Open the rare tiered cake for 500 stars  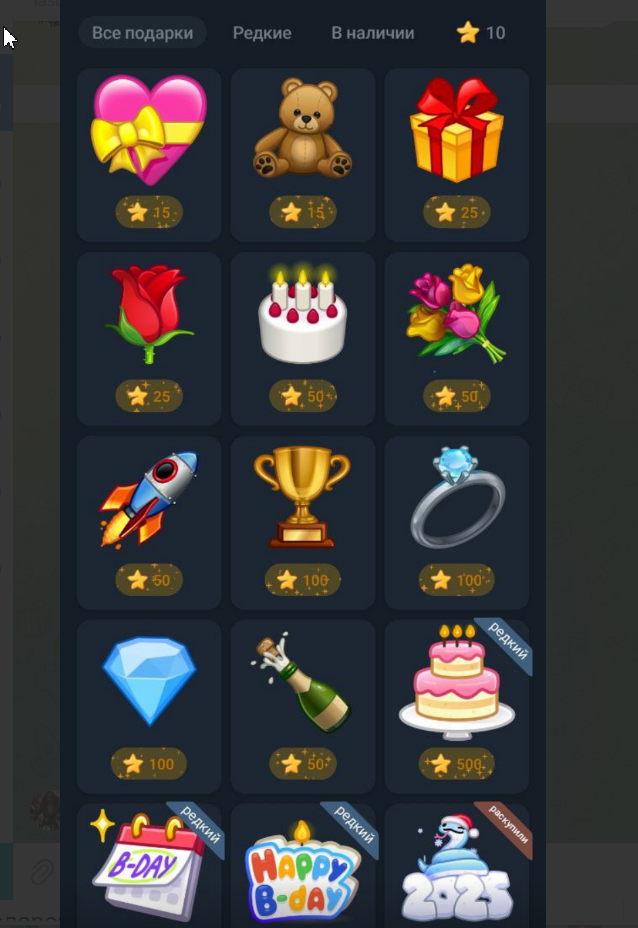point(457,707)
